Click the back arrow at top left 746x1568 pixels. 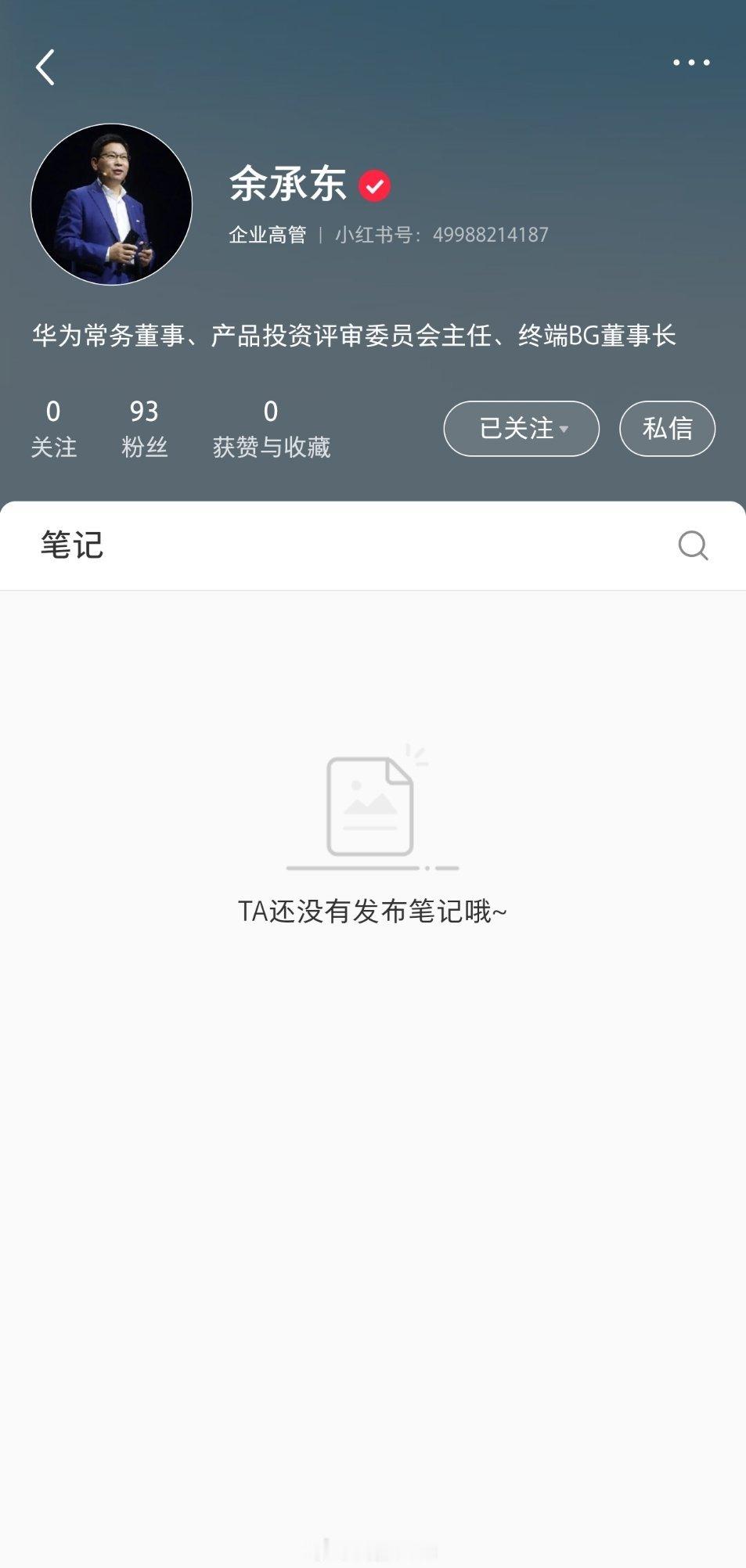[45, 65]
